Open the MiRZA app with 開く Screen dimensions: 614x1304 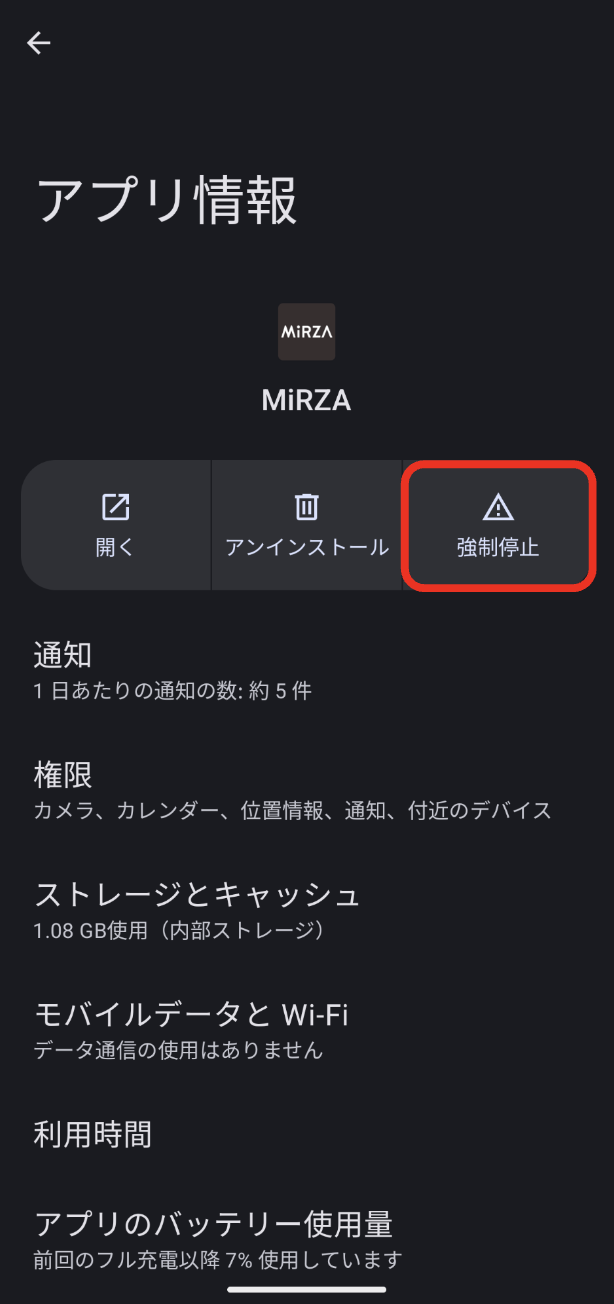tap(116, 525)
